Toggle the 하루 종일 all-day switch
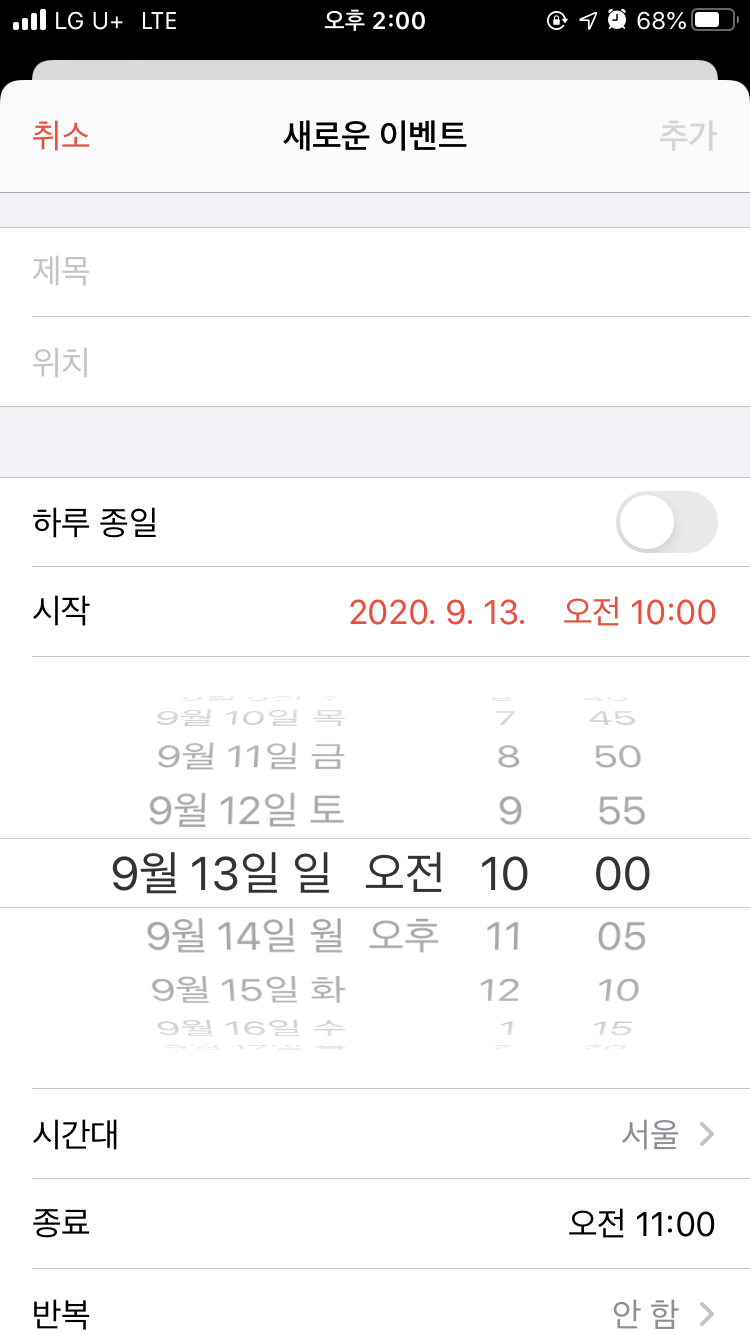The width and height of the screenshot is (750, 1334). tap(667, 522)
